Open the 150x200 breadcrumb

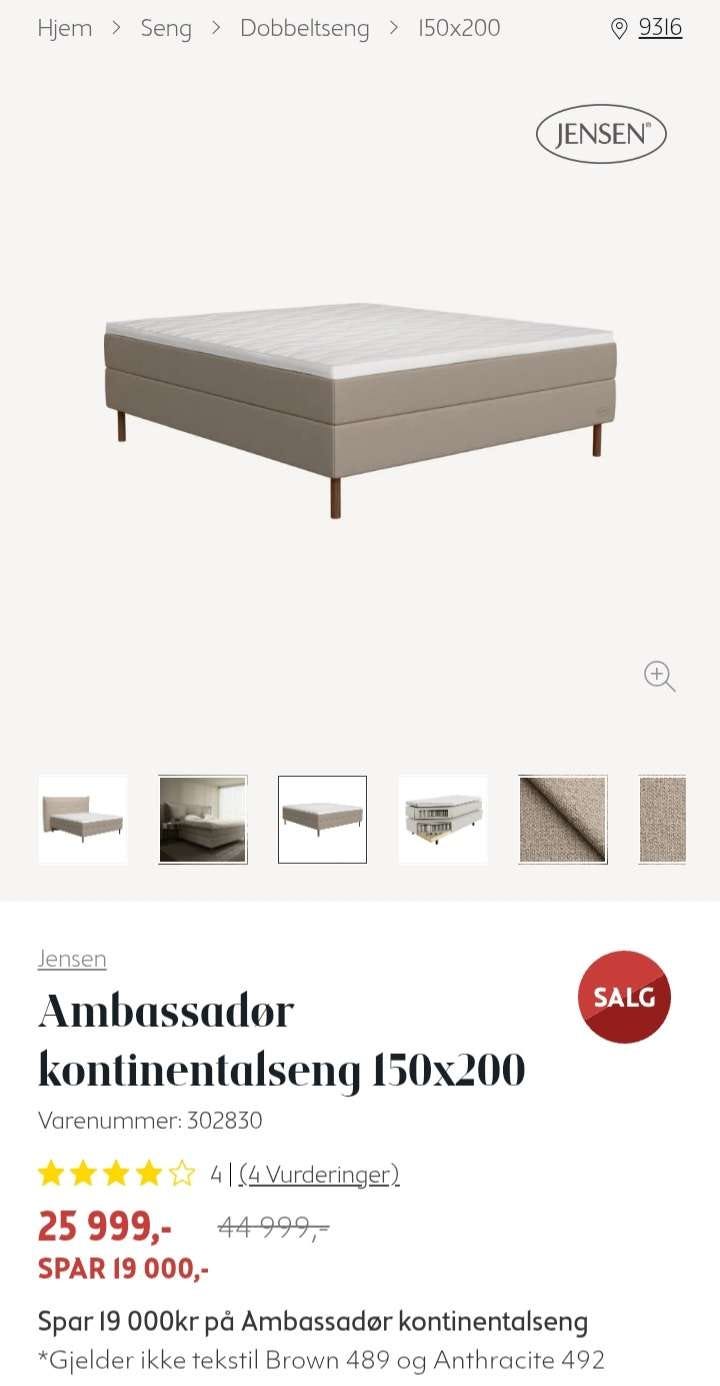[x=459, y=28]
